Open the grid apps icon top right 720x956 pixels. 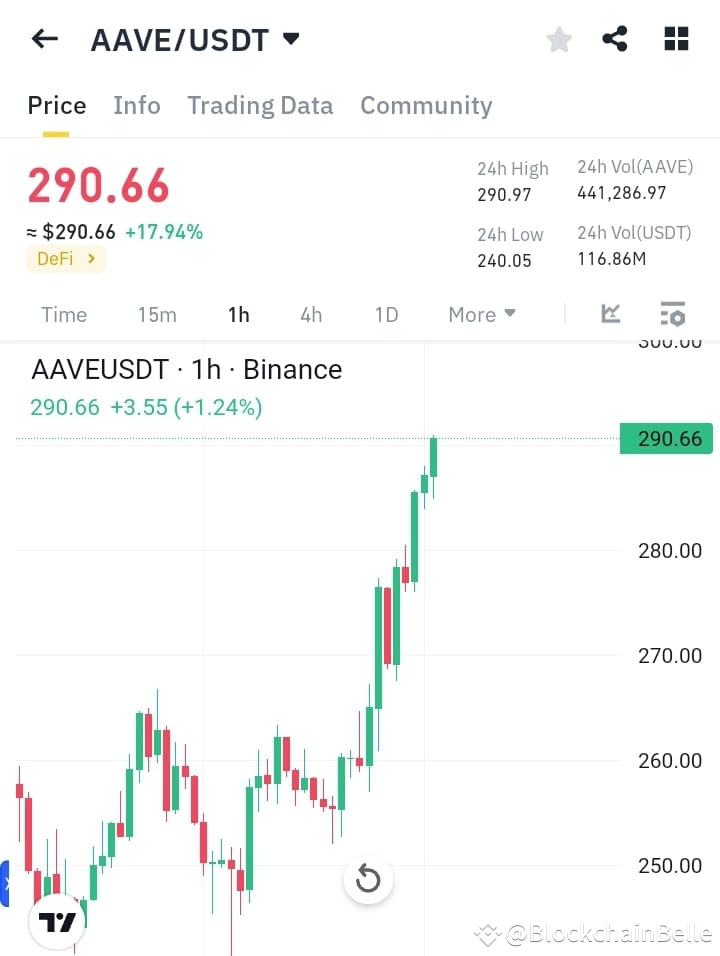[x=676, y=38]
